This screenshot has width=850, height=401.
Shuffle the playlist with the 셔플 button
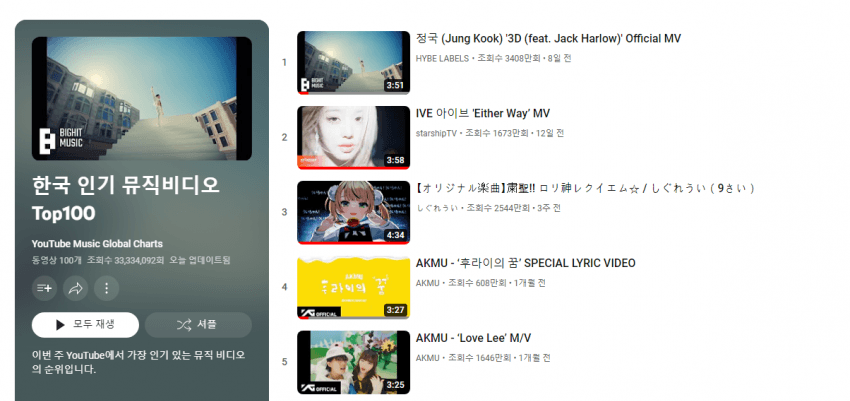point(198,325)
